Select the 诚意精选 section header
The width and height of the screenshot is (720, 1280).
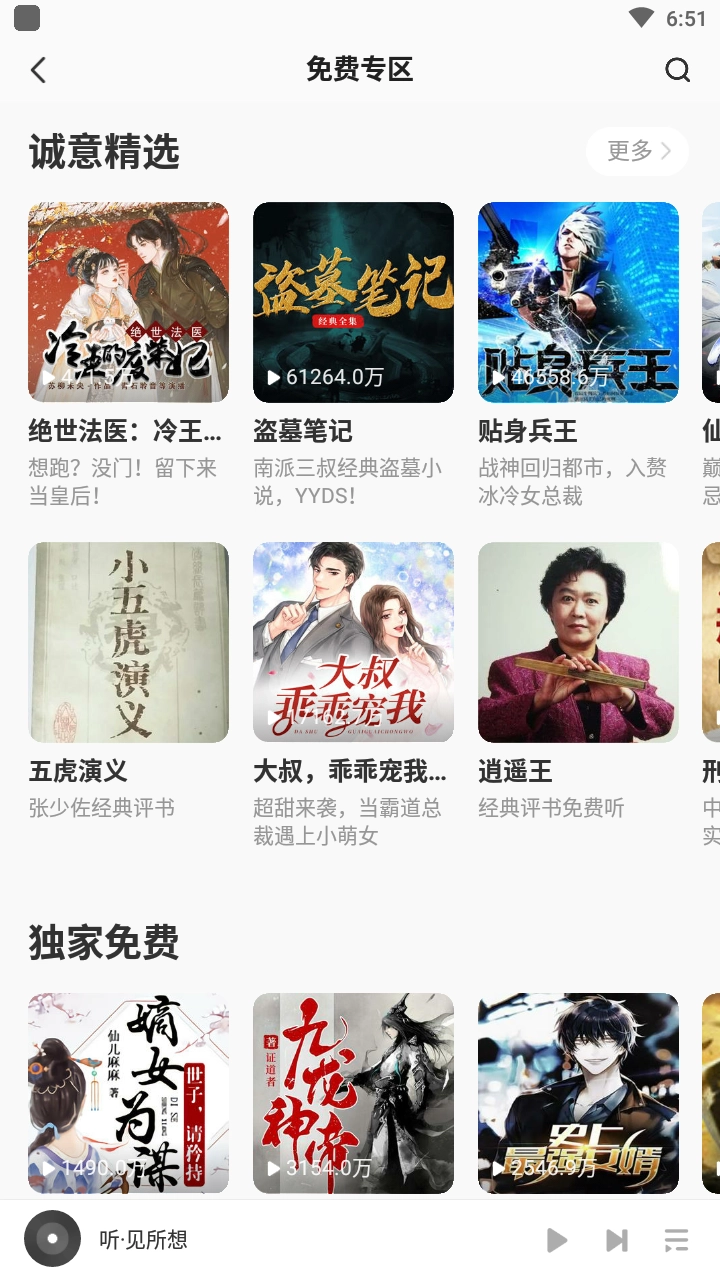pyautogui.click(x=103, y=153)
